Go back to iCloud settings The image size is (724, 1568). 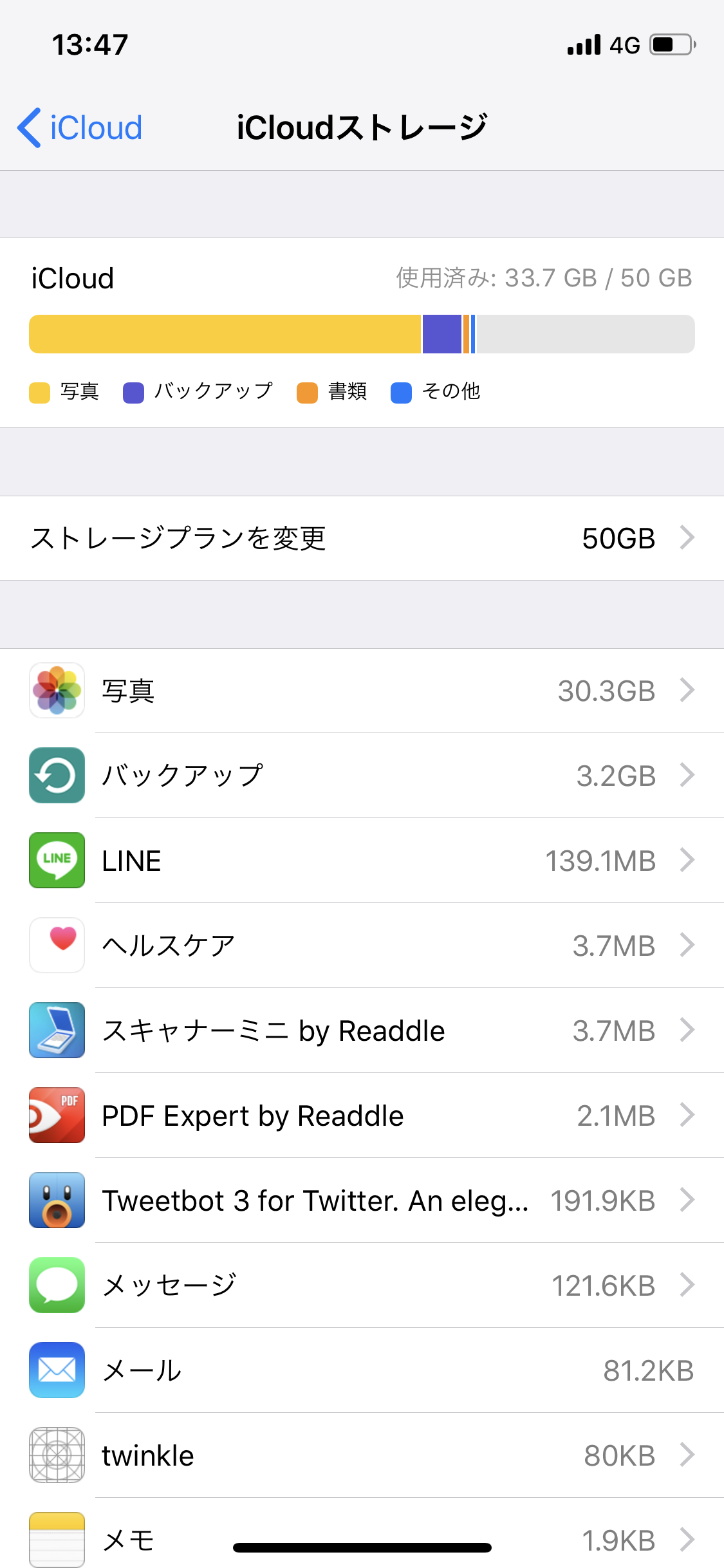coord(80,127)
